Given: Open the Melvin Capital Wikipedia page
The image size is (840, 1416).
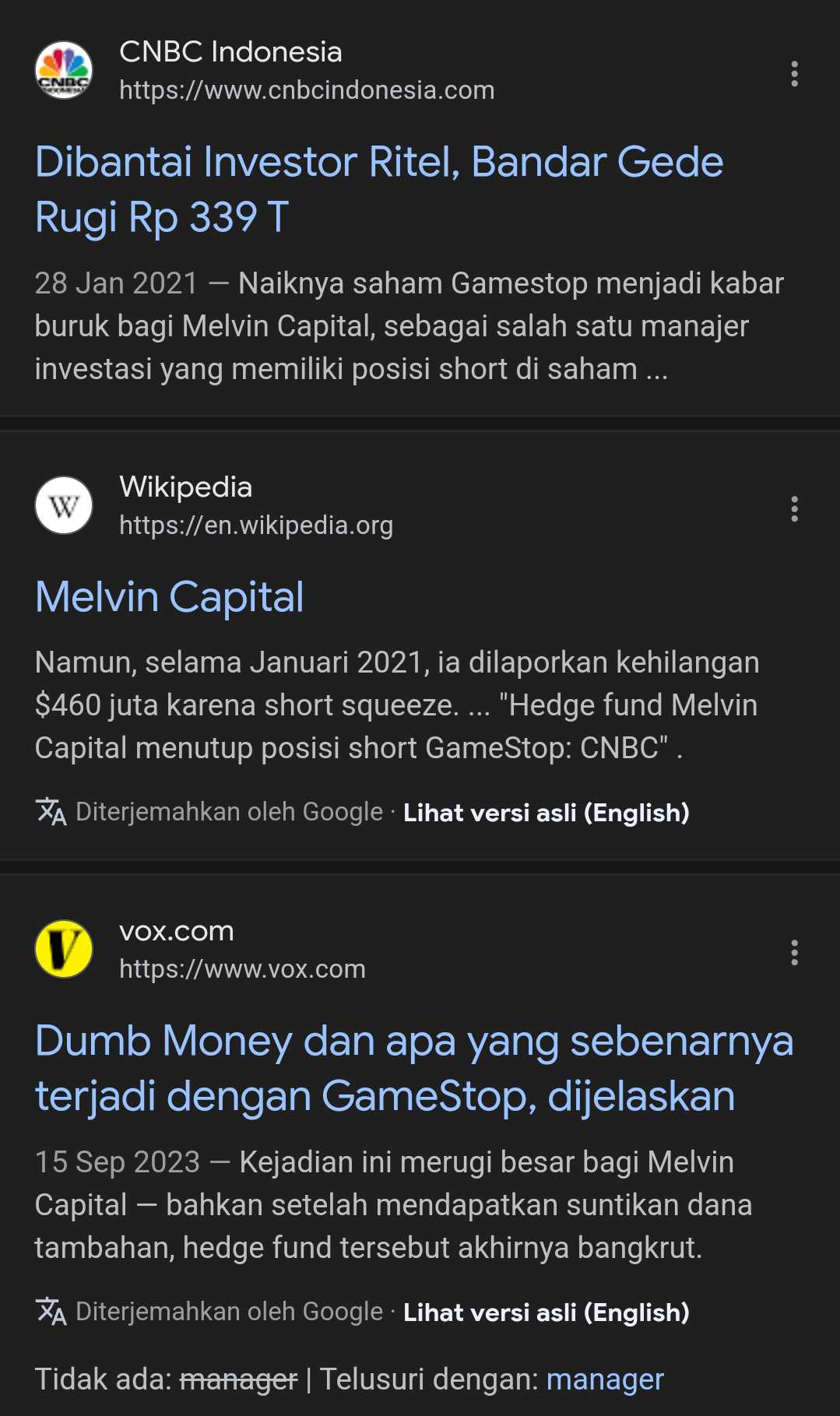Looking at the screenshot, I should pos(170,598).
